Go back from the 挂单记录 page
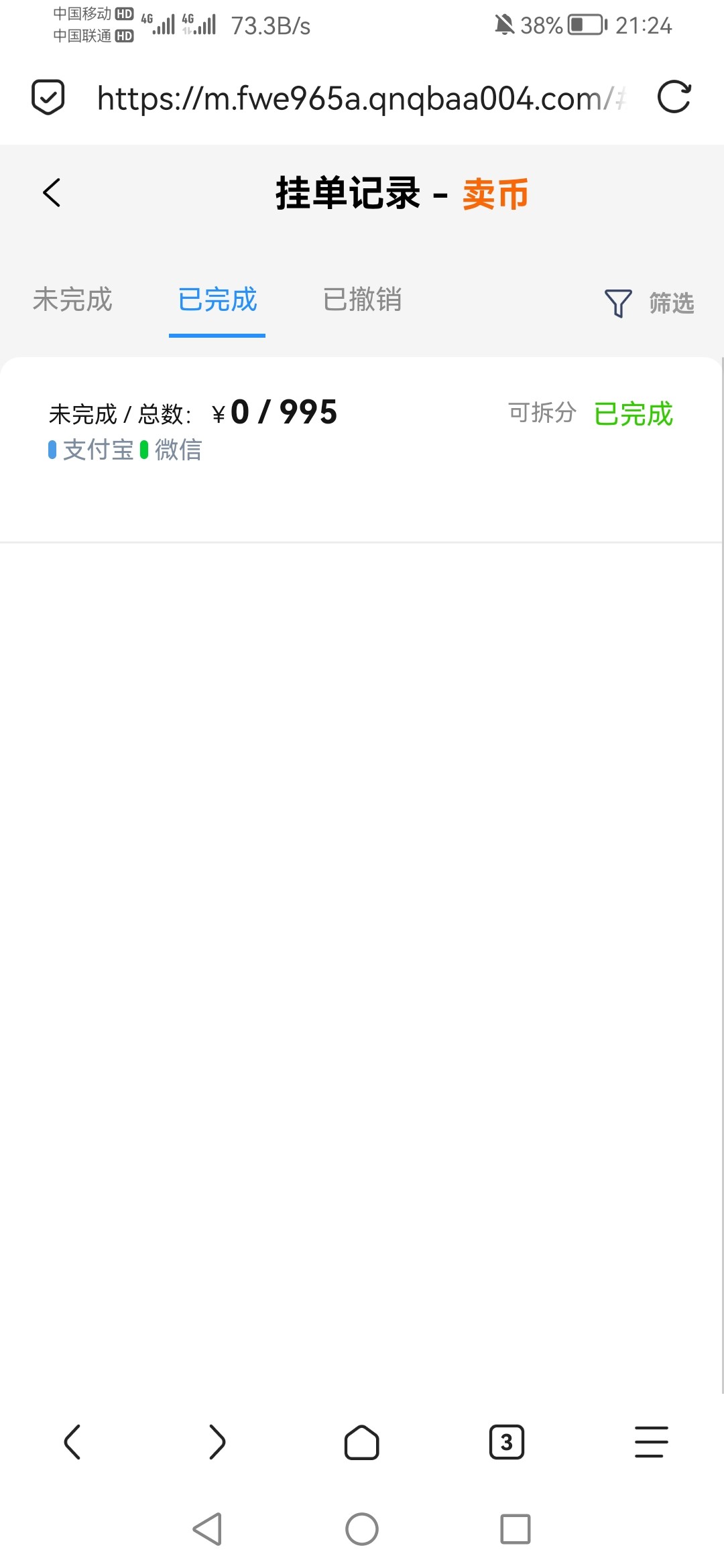724x1568 pixels. [52, 193]
